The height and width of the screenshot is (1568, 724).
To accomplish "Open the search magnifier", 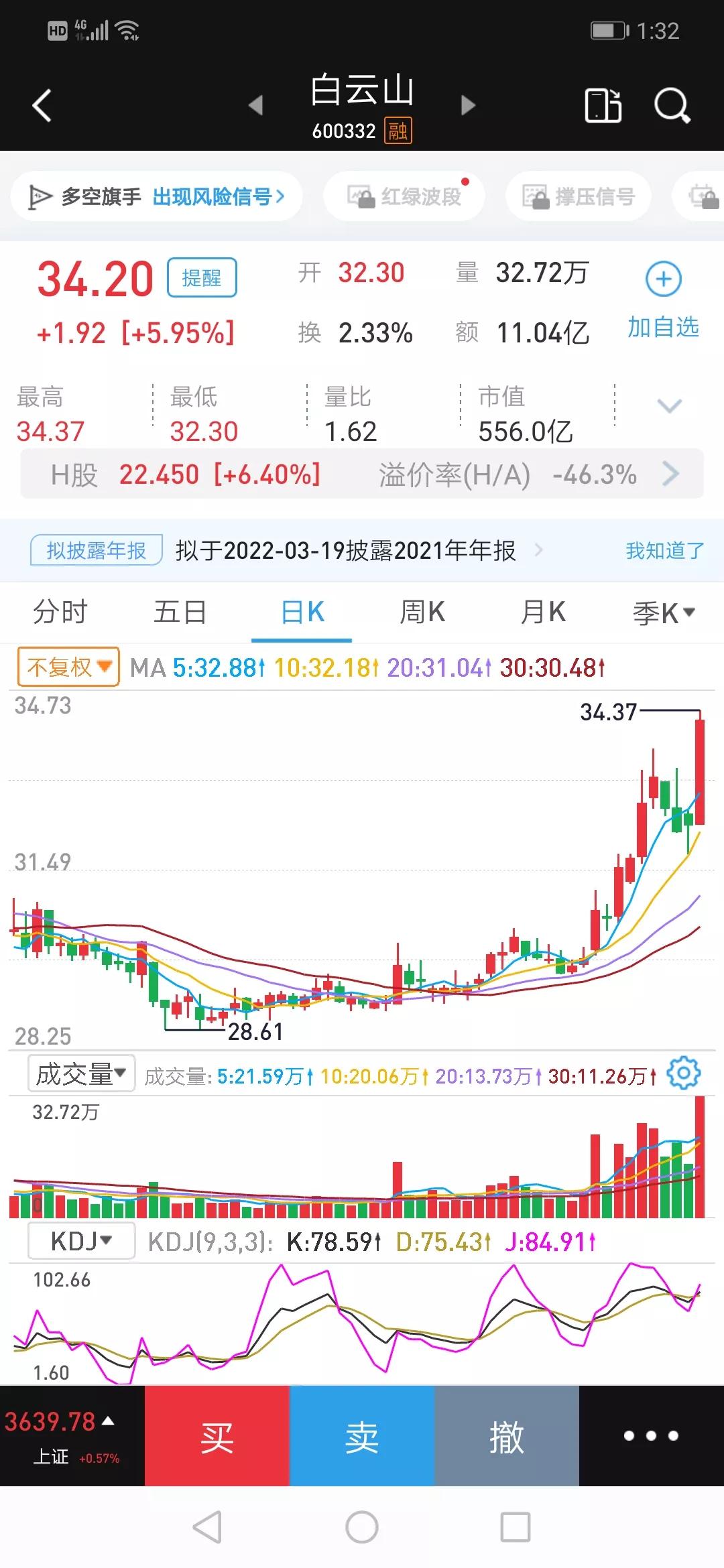I will click(x=670, y=105).
